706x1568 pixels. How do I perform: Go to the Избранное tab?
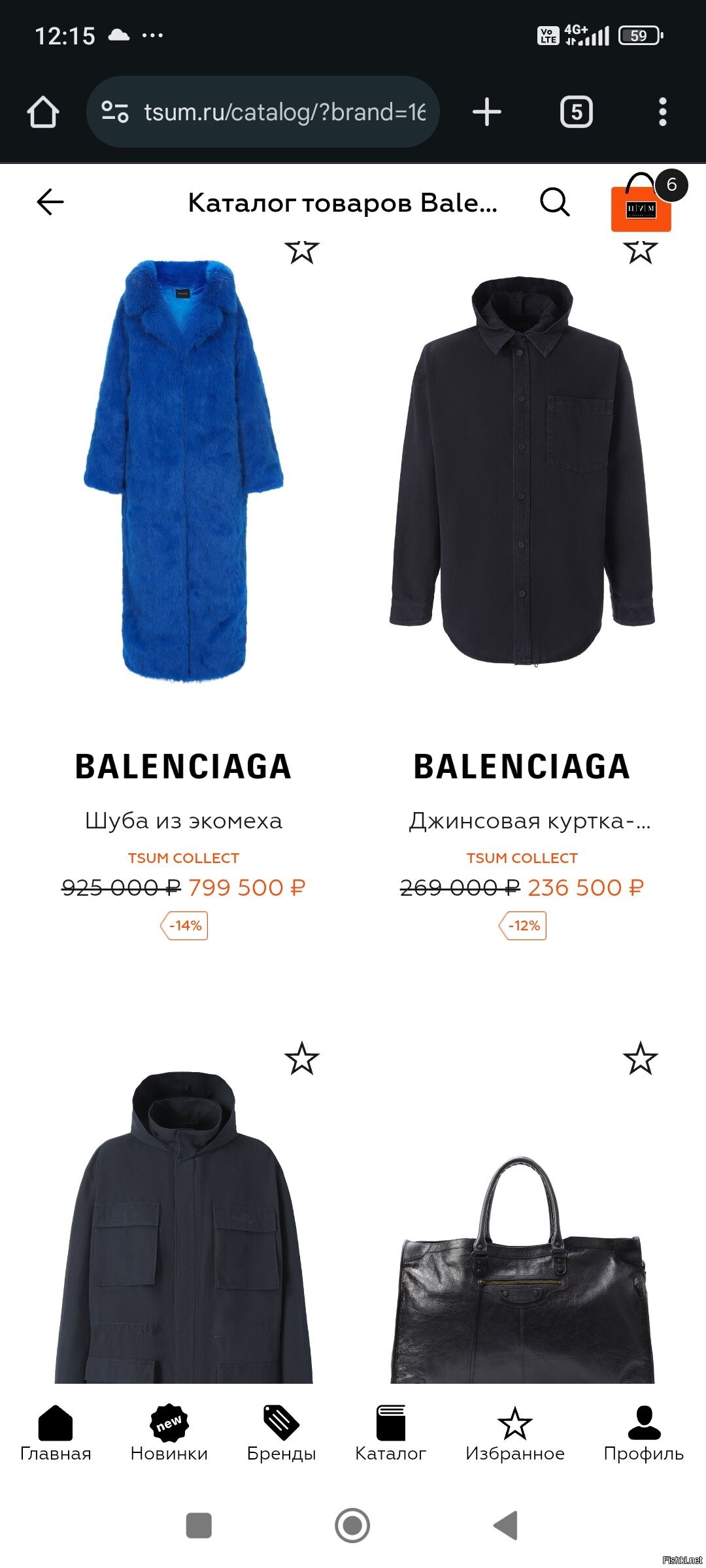(x=515, y=1434)
